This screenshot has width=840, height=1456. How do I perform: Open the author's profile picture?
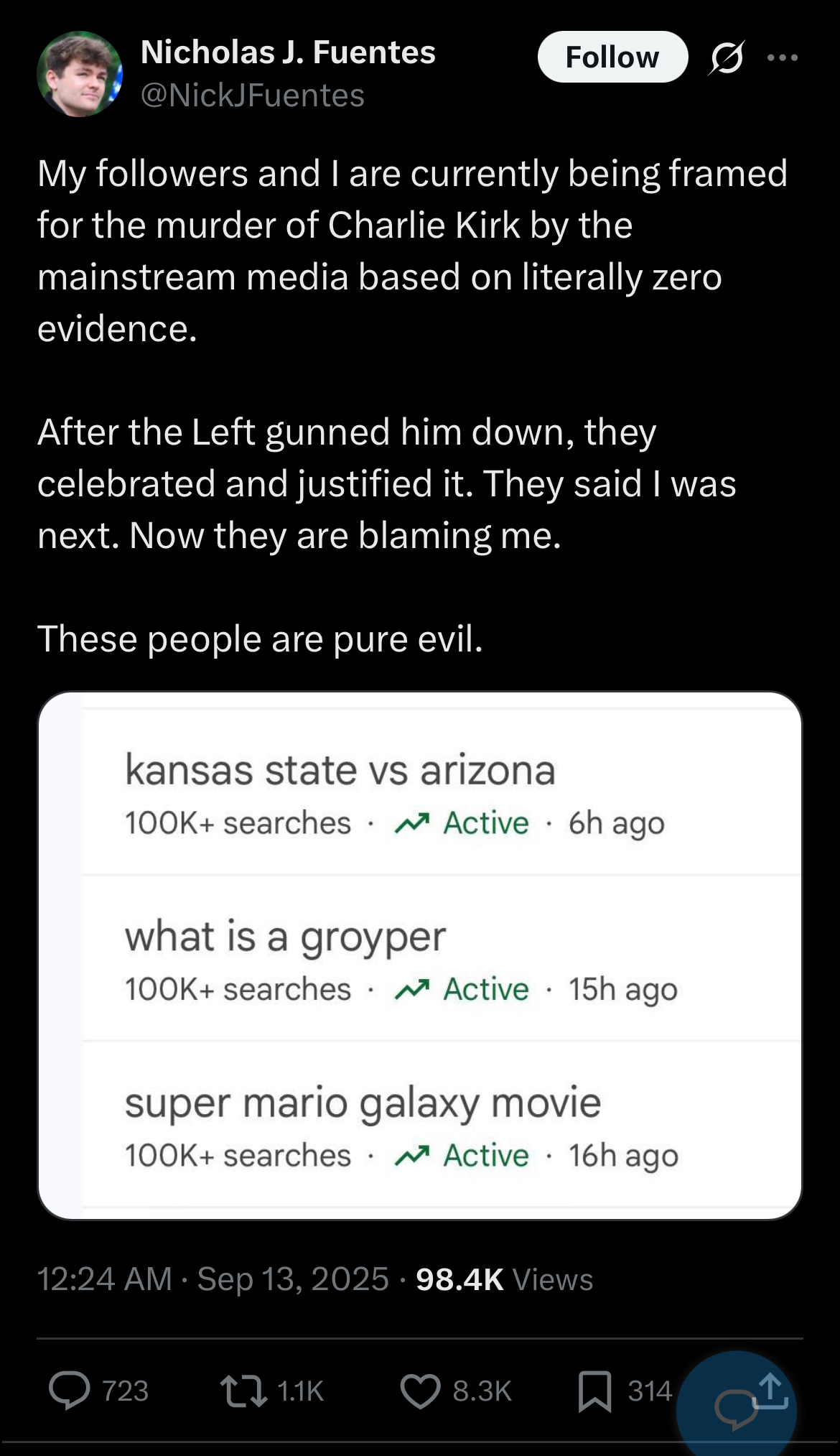pos(79,73)
